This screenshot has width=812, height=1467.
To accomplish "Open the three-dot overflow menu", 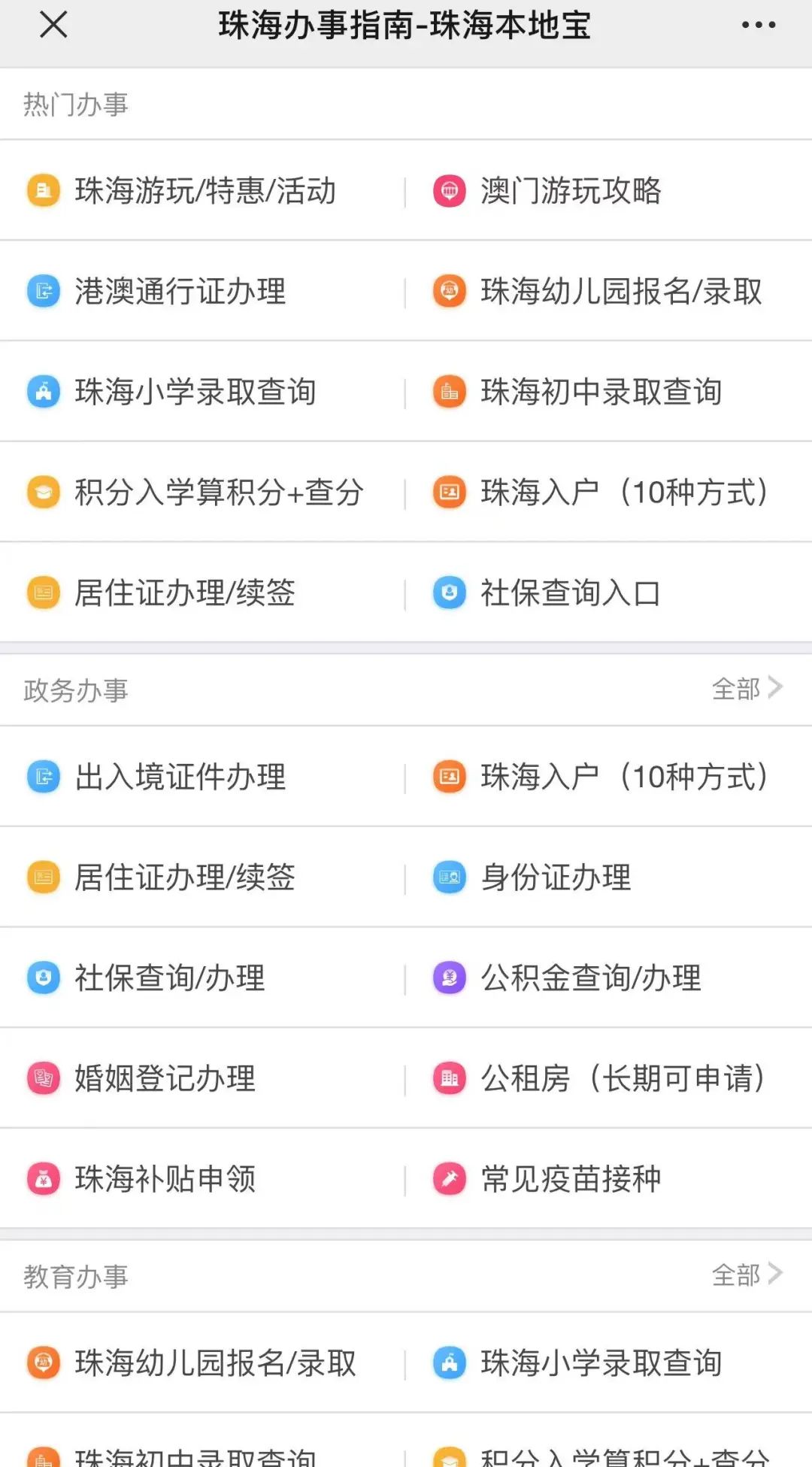I will 758,25.
